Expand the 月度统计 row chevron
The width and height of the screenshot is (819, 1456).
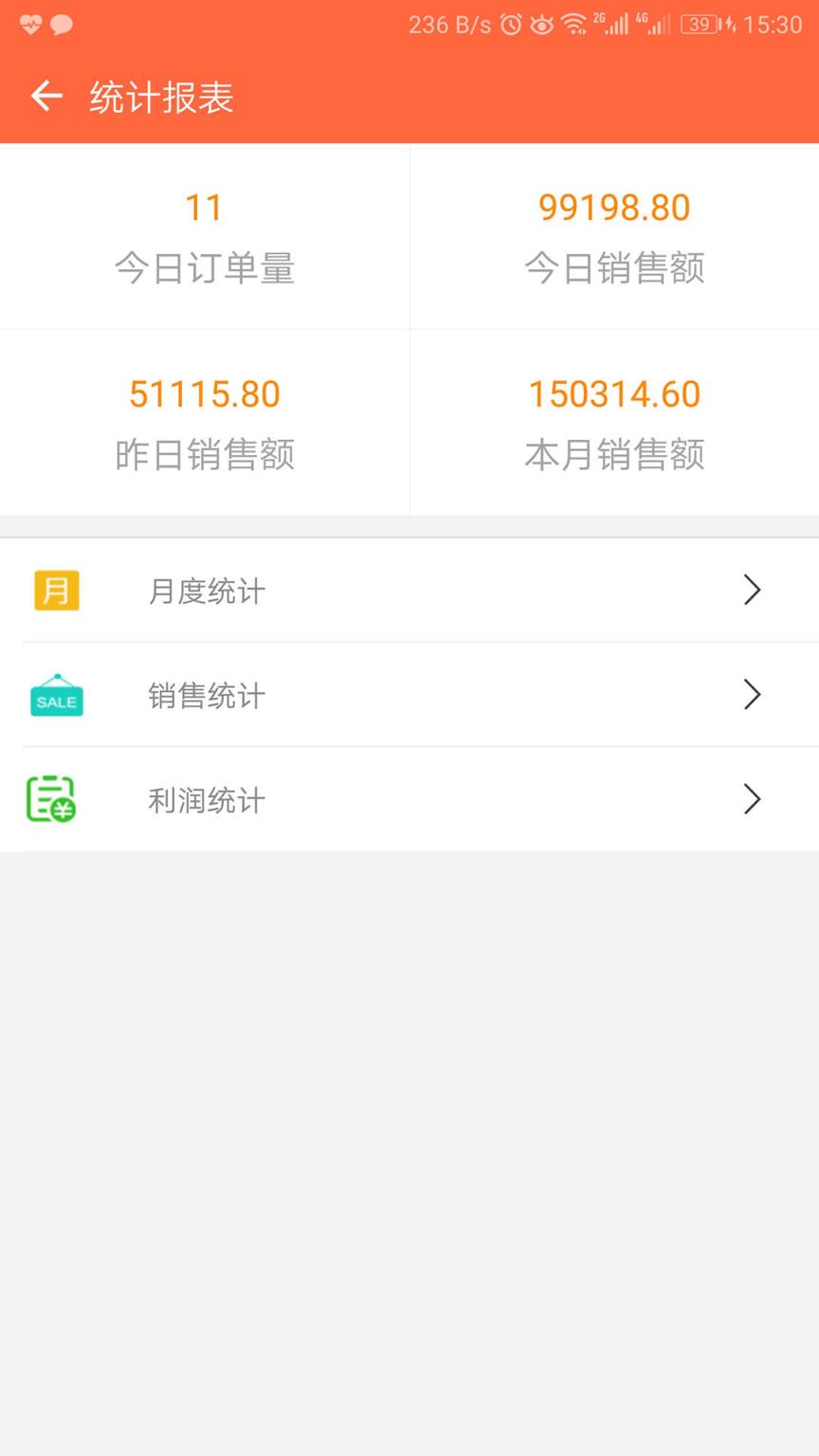tap(752, 590)
